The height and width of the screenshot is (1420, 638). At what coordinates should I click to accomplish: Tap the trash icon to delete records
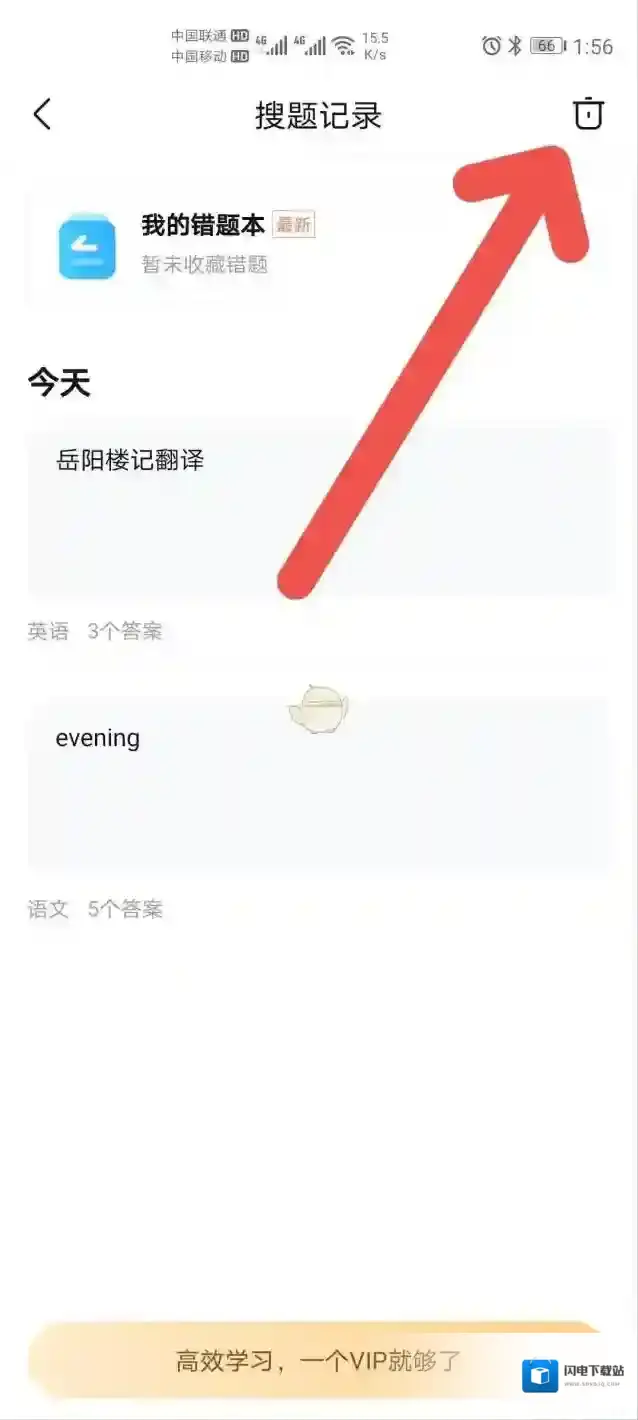[588, 114]
